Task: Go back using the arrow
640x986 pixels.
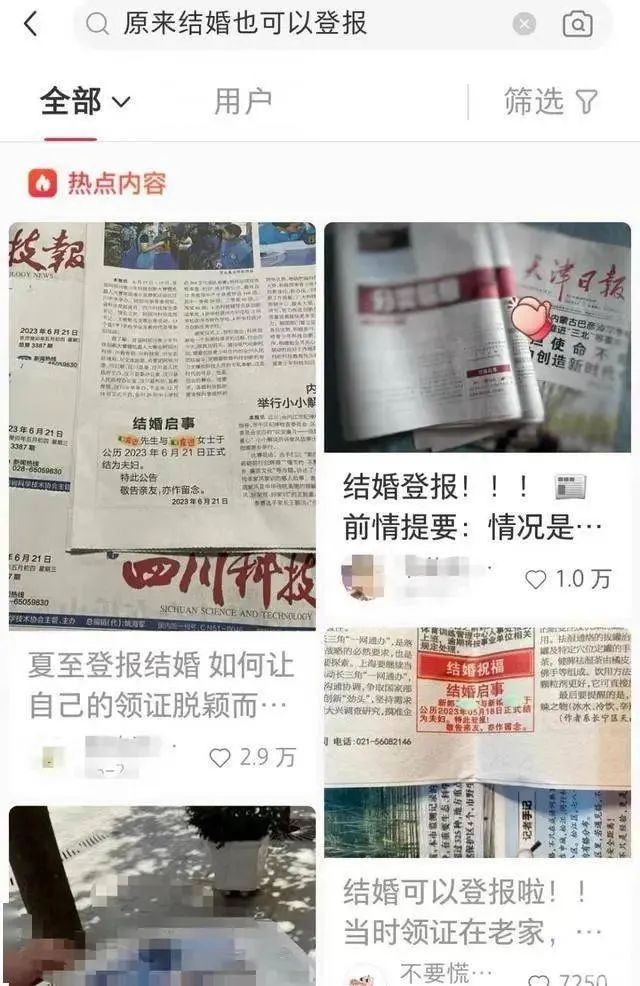Action: 31,24
